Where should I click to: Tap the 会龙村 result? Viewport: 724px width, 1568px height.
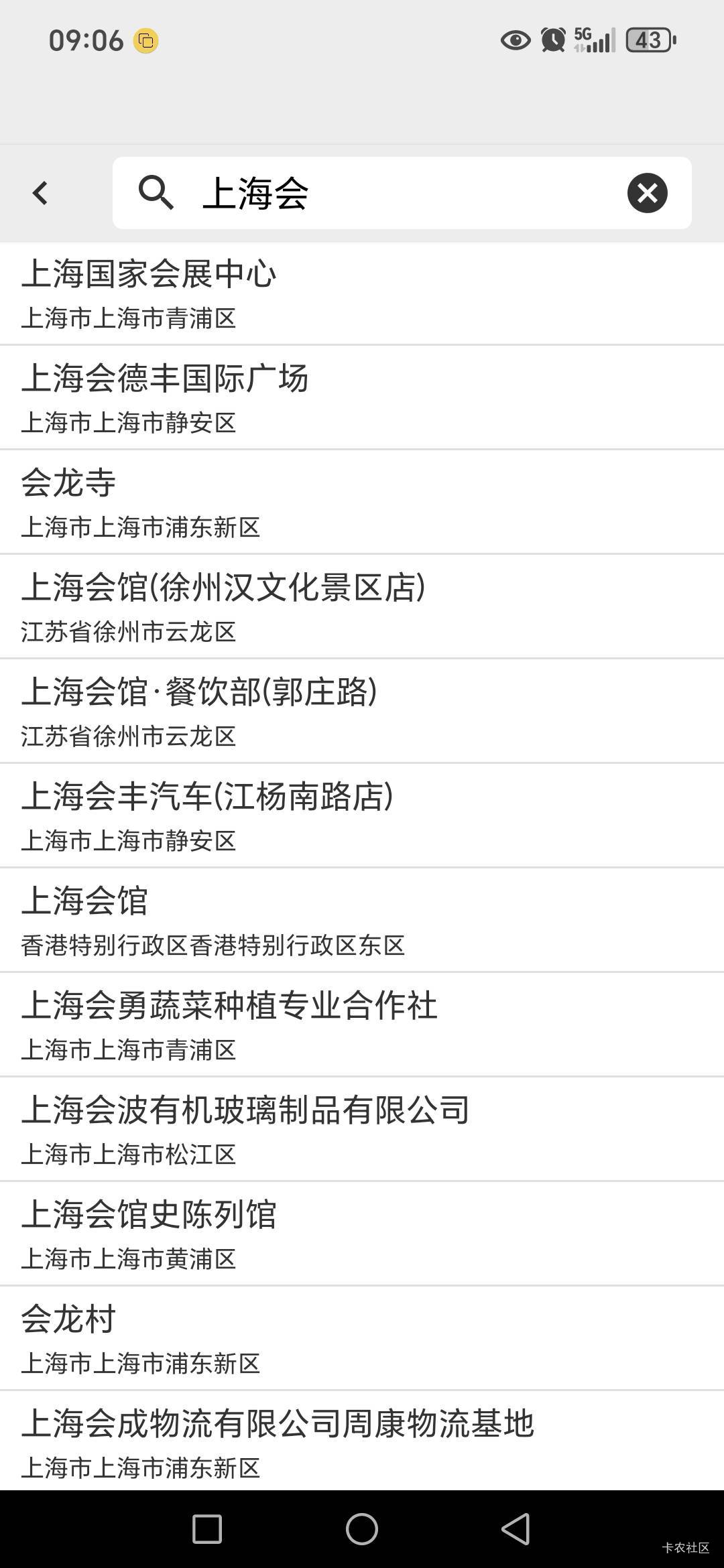(x=362, y=1339)
